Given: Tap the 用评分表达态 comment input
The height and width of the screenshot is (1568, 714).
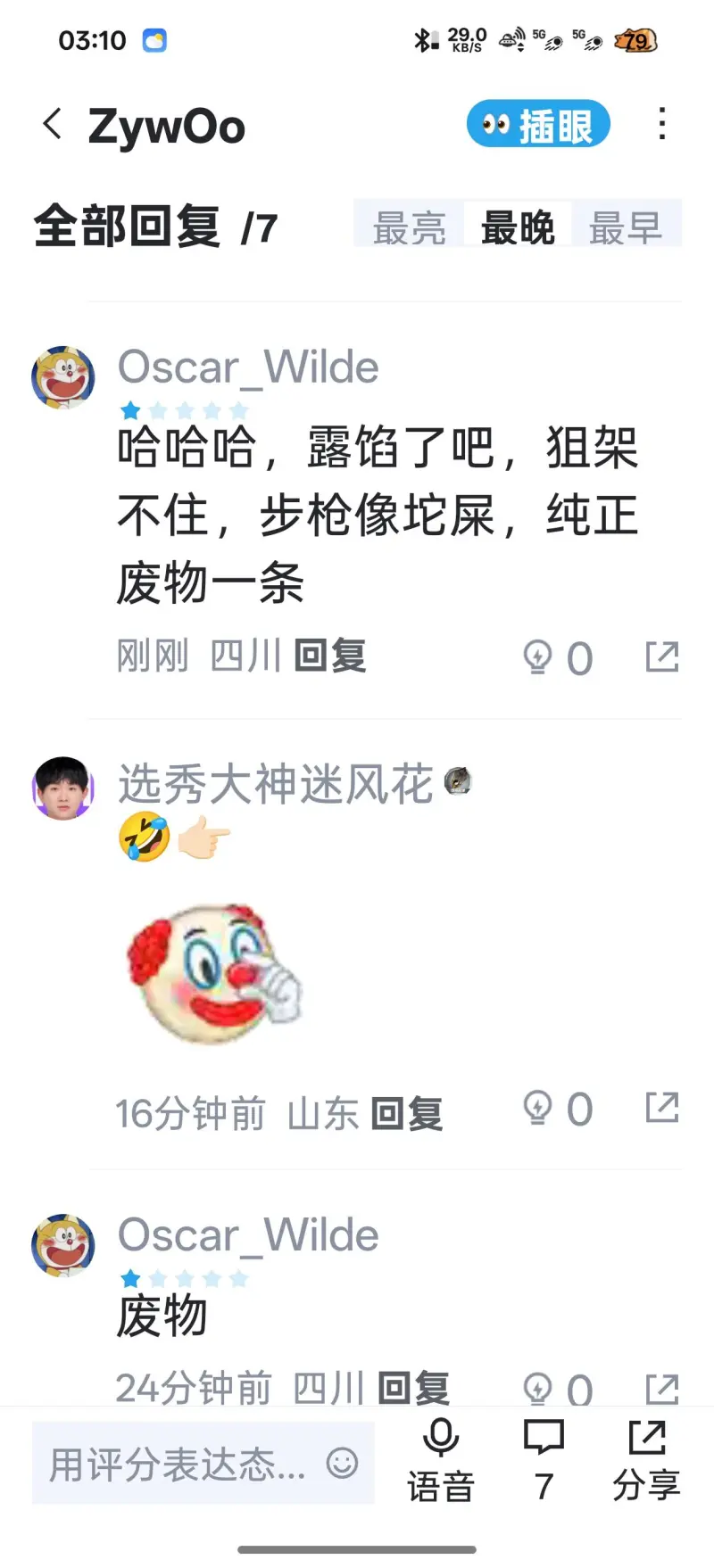Looking at the screenshot, I should tap(177, 1464).
